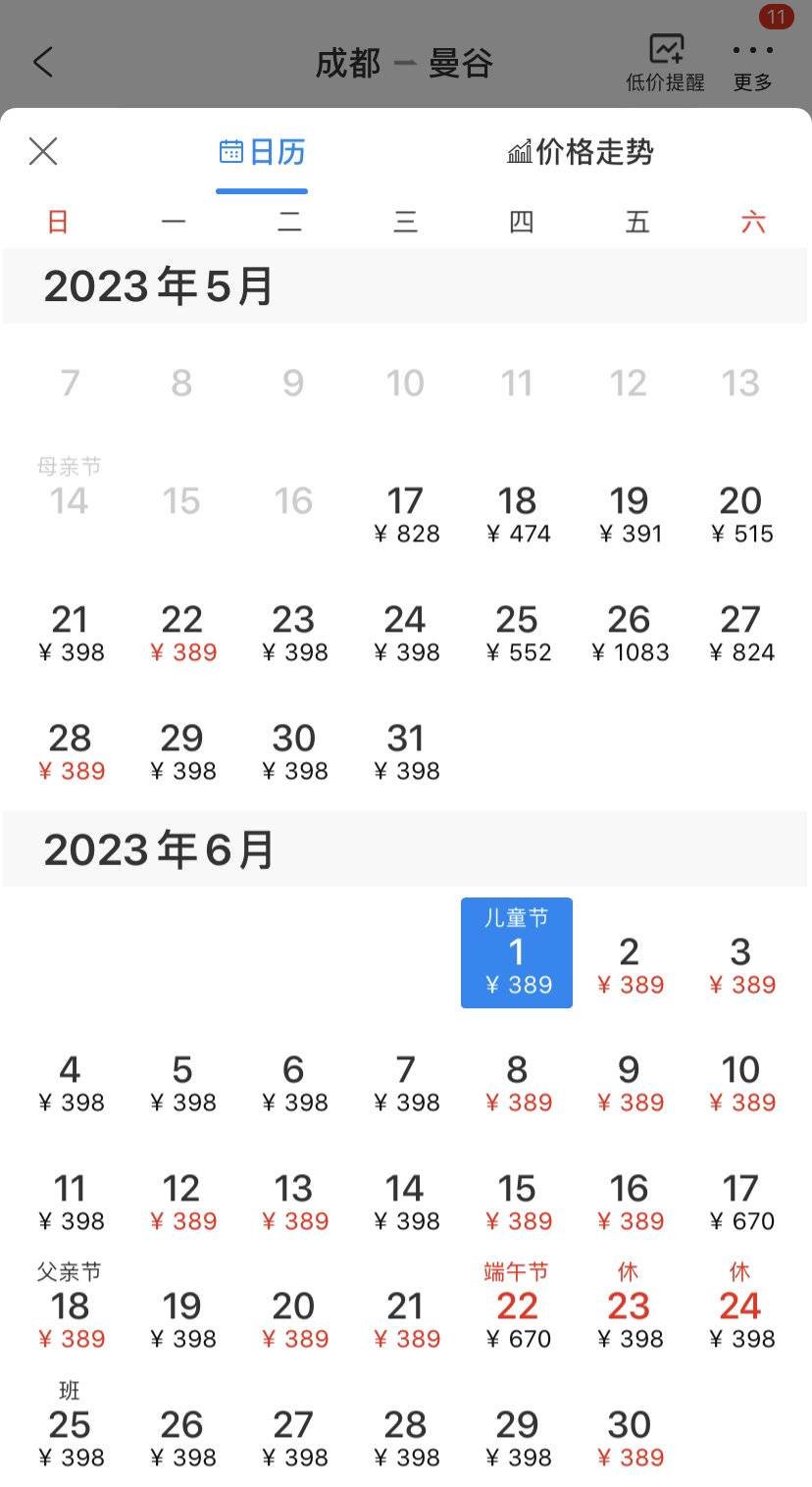Open 低价提醒 price alert
Screen dimensions: 812x1487
(666, 63)
